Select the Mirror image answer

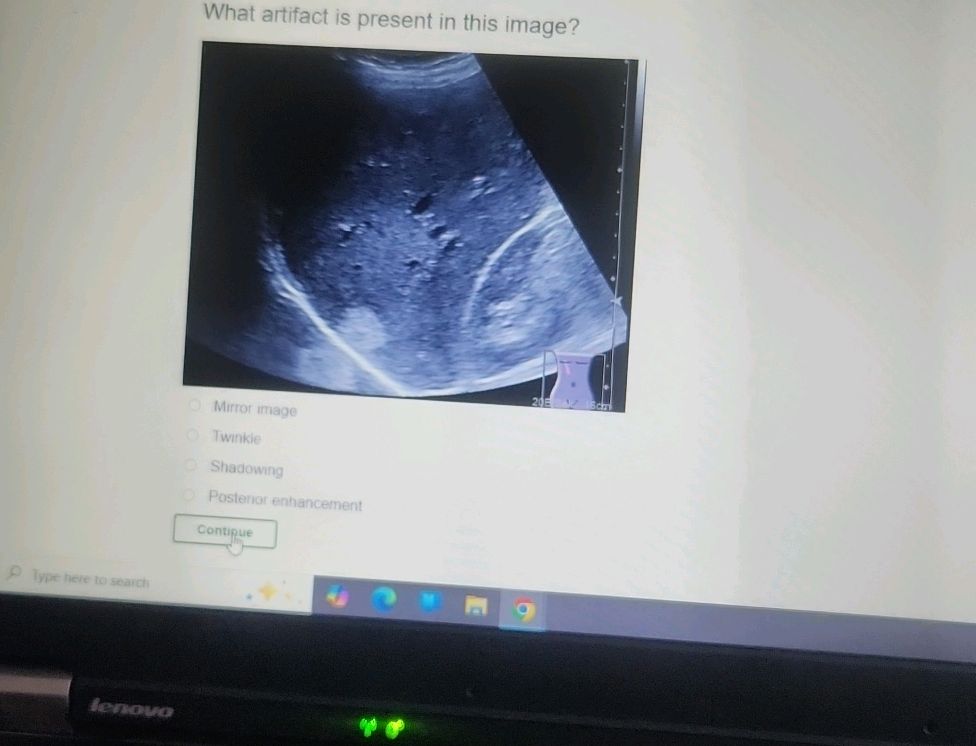[x=196, y=406]
